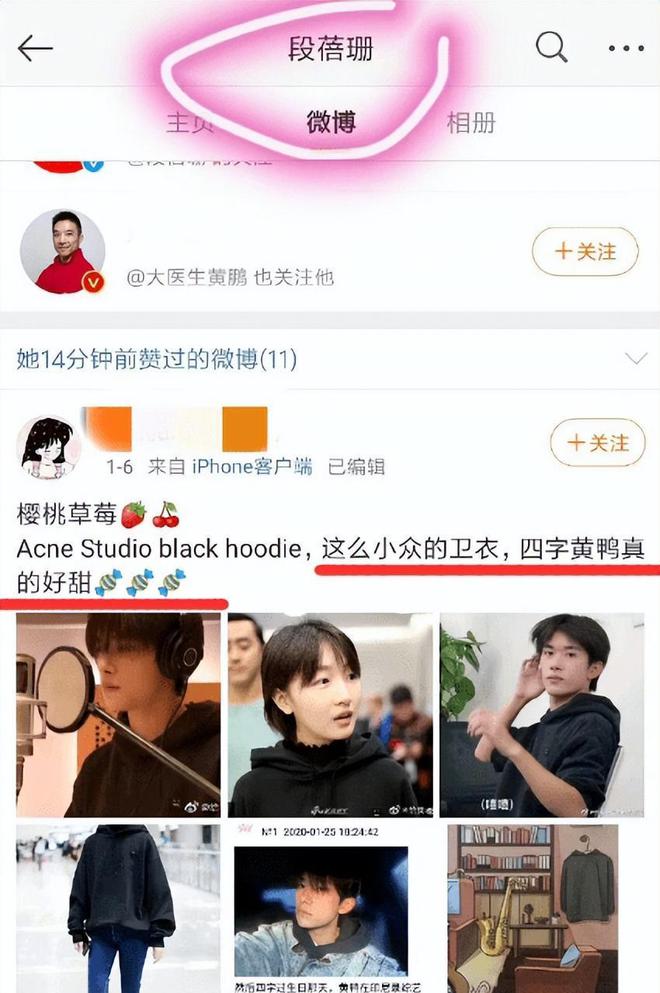Select the 微博 tab

(x=331, y=123)
